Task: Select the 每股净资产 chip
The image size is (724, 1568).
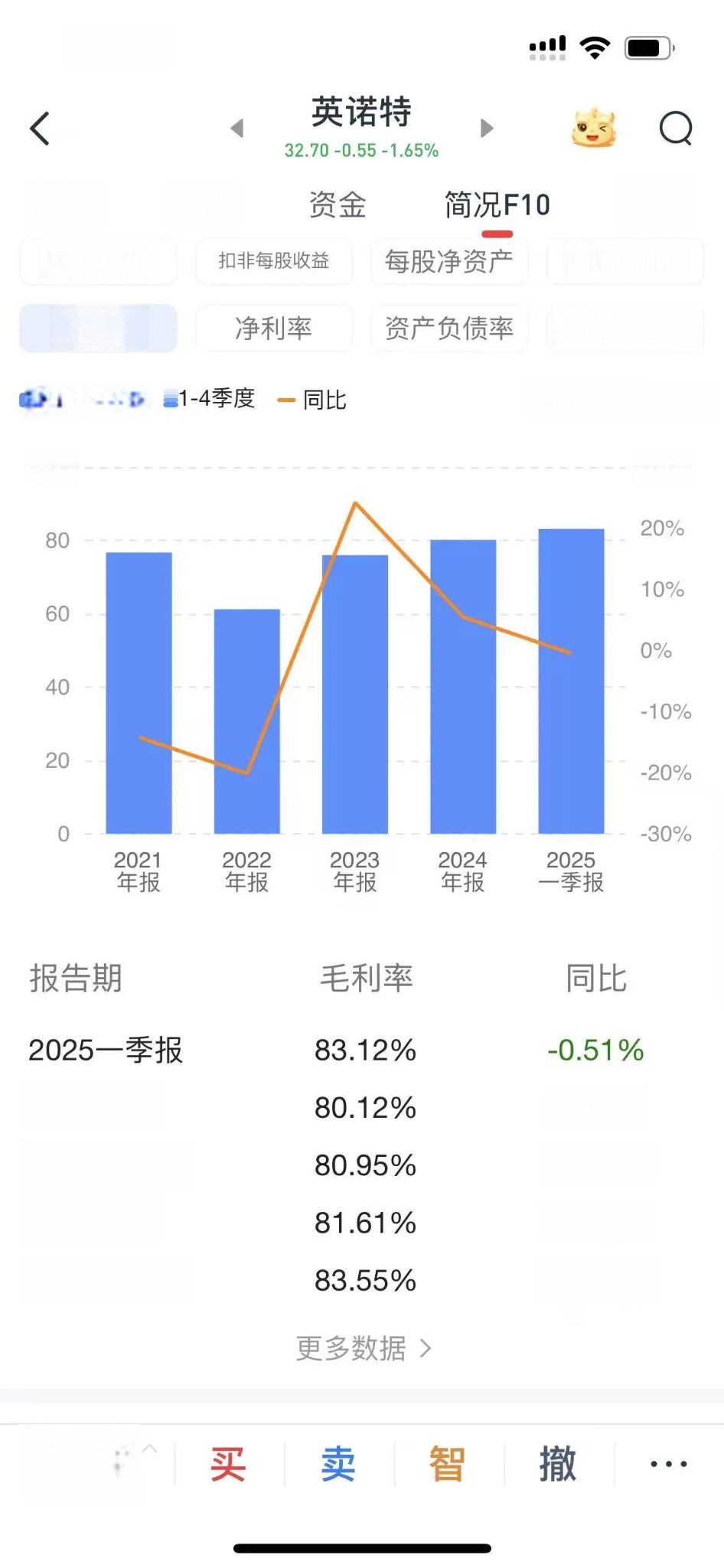Action: tap(449, 261)
